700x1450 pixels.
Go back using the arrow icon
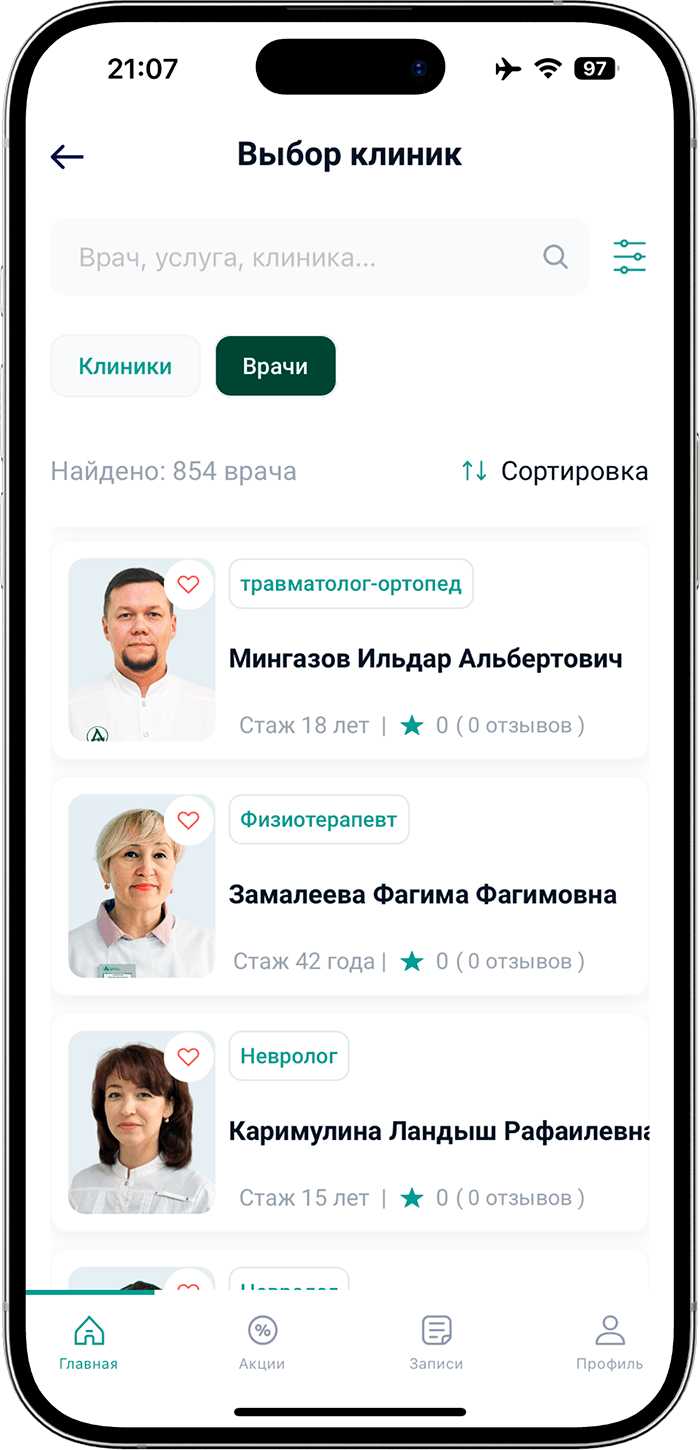67,157
